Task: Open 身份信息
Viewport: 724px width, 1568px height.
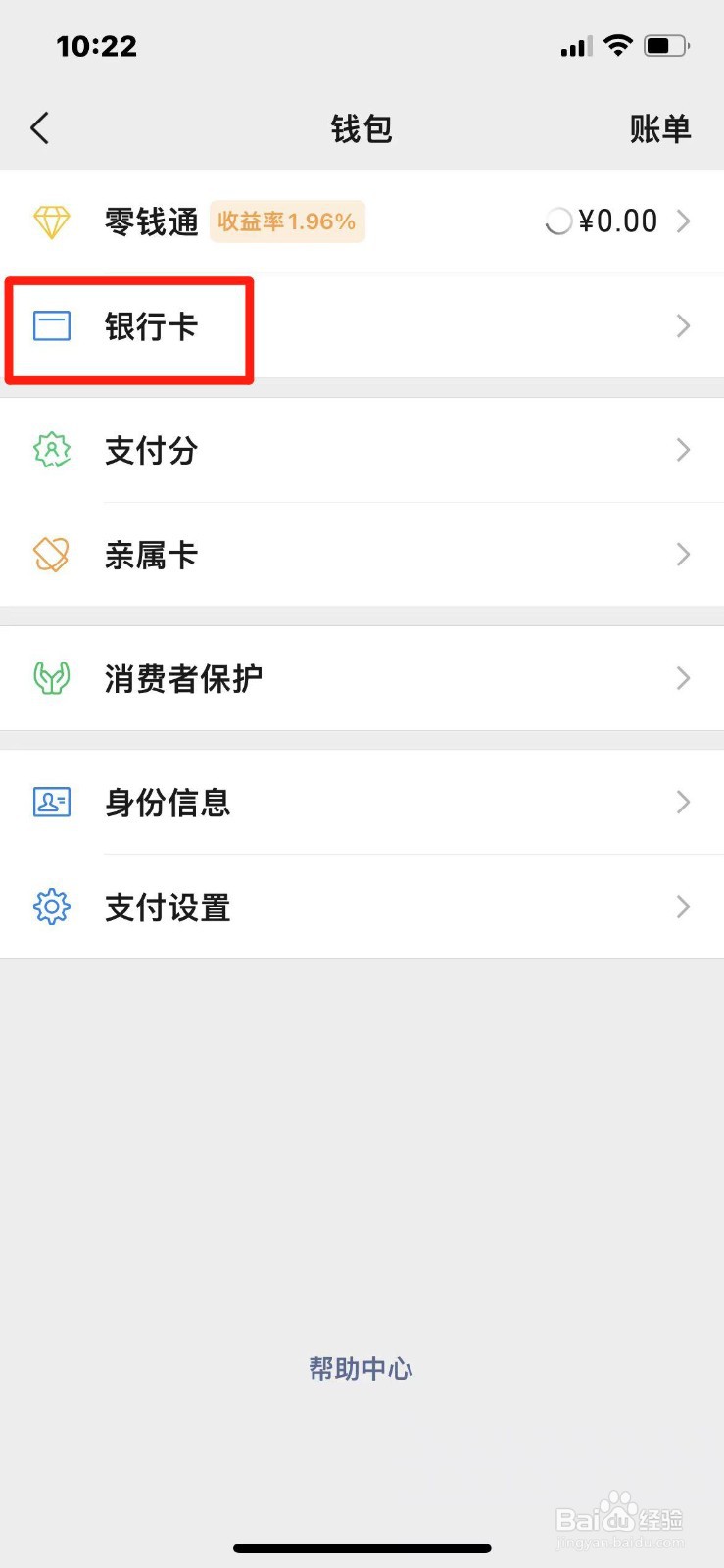Action: tap(362, 803)
